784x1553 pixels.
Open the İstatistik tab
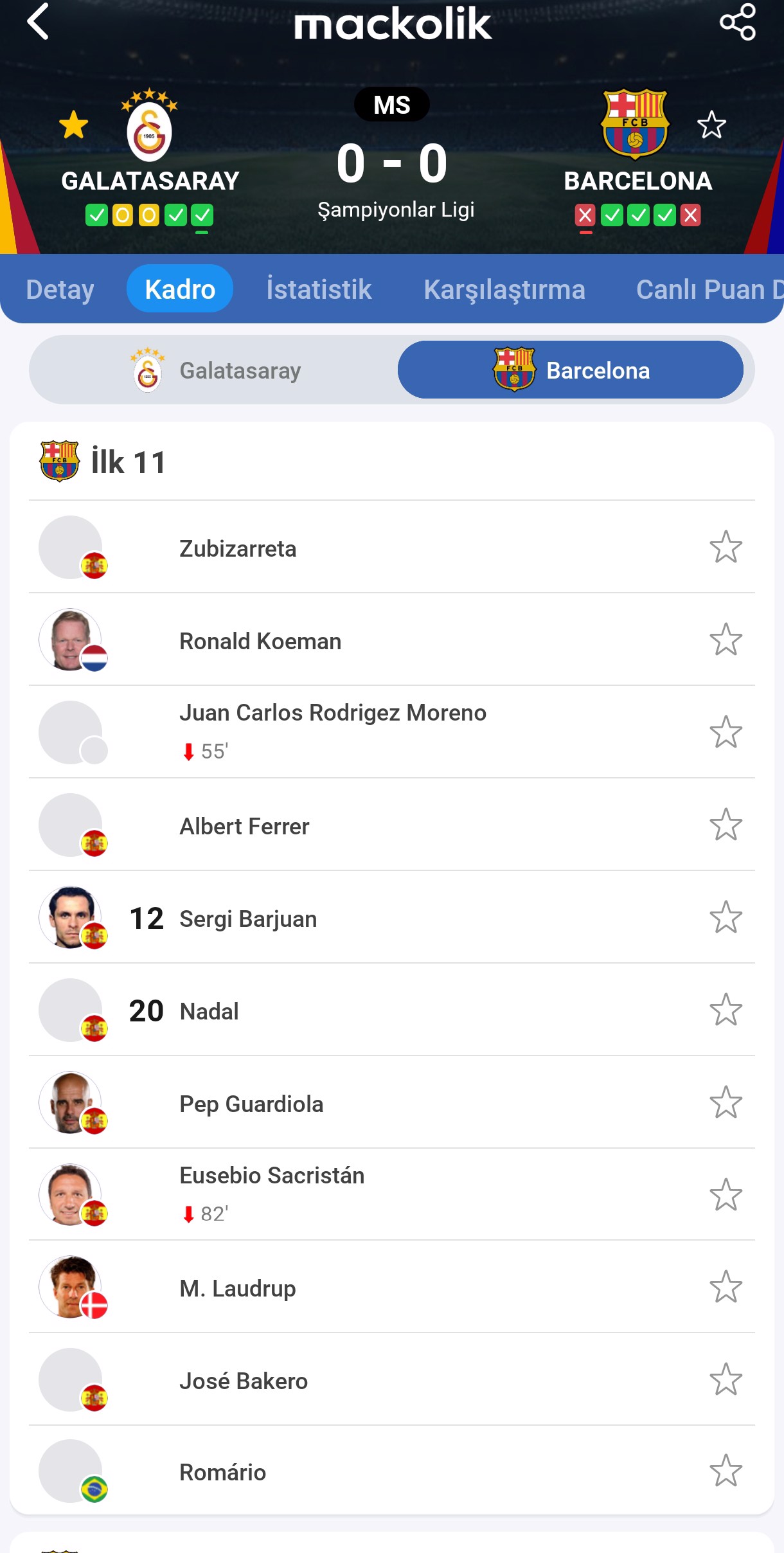[x=319, y=289]
